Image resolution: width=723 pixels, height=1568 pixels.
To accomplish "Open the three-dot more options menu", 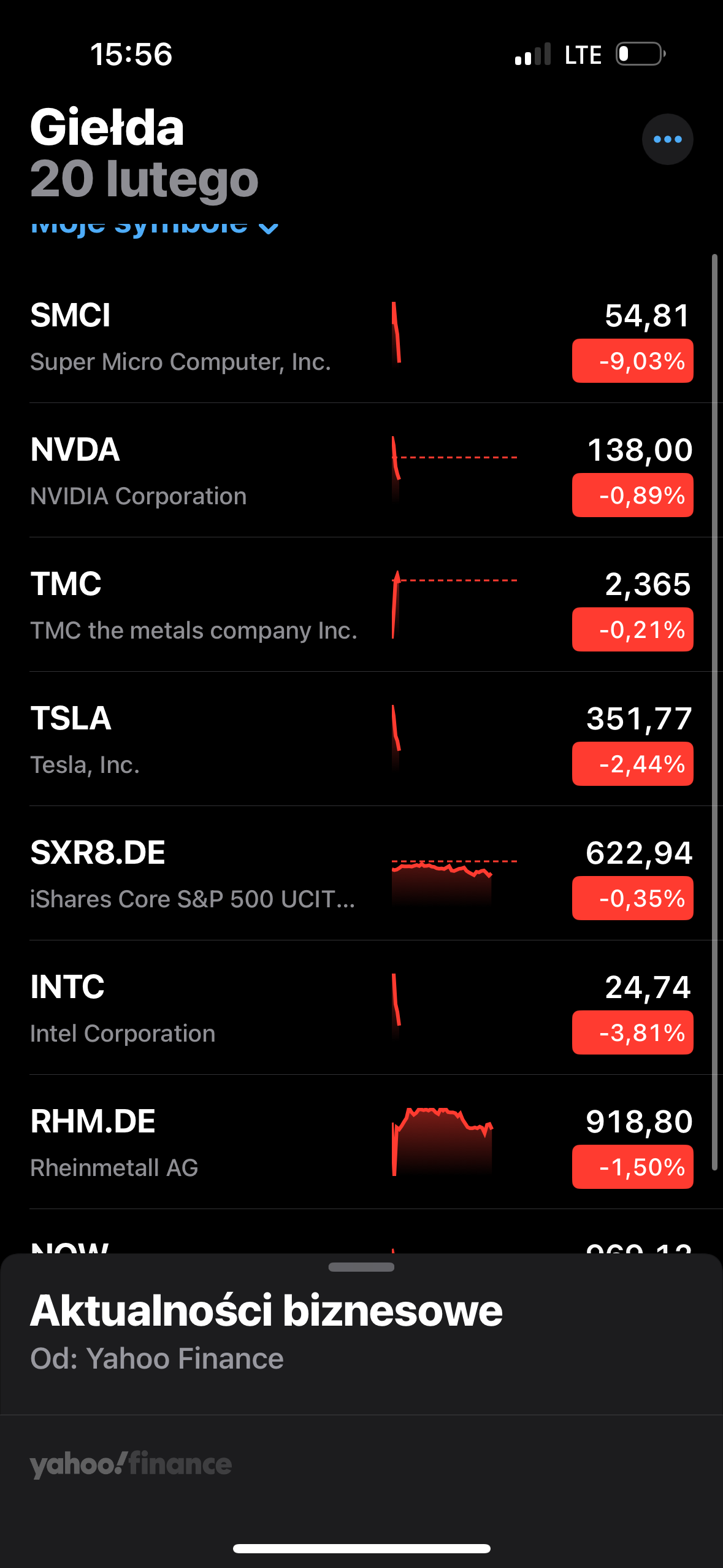I will click(x=667, y=139).
